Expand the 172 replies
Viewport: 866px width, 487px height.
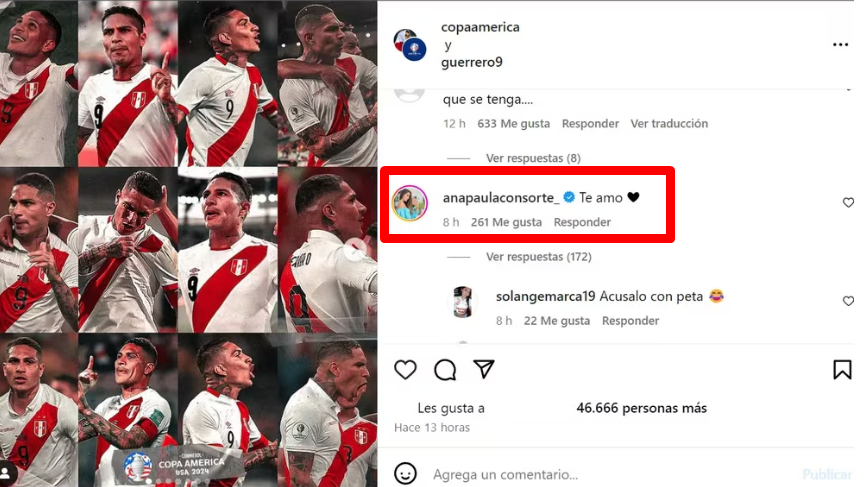pyautogui.click(x=538, y=257)
